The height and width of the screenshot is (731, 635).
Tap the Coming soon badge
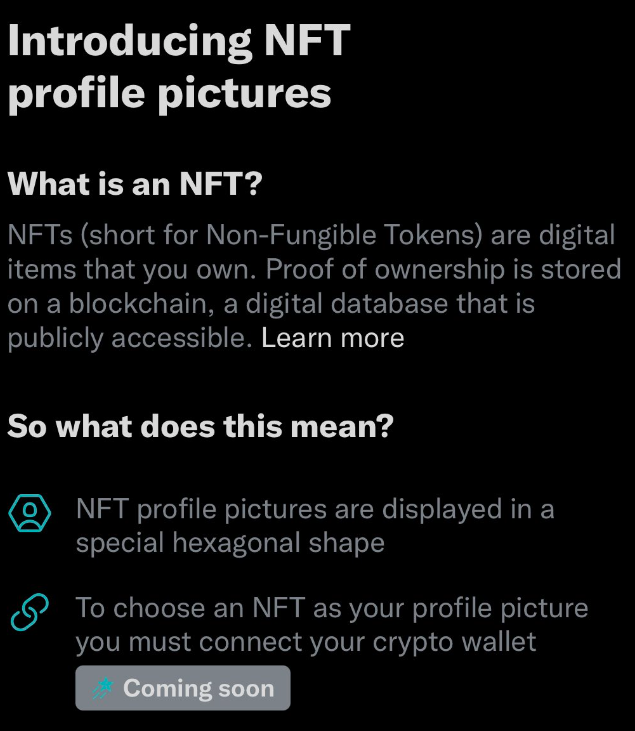pyautogui.click(x=183, y=689)
